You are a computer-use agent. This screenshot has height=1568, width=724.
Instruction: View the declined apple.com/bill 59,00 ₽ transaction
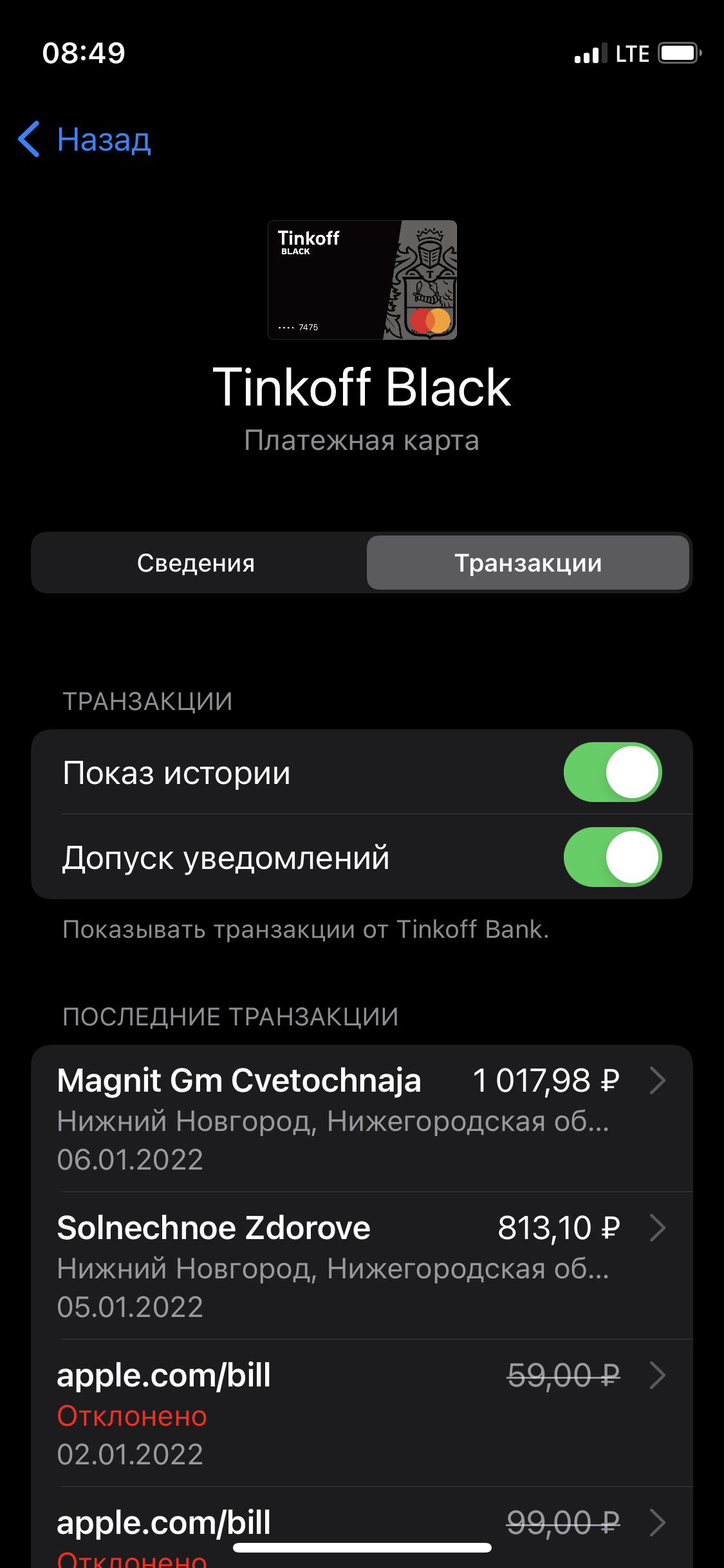click(362, 1414)
